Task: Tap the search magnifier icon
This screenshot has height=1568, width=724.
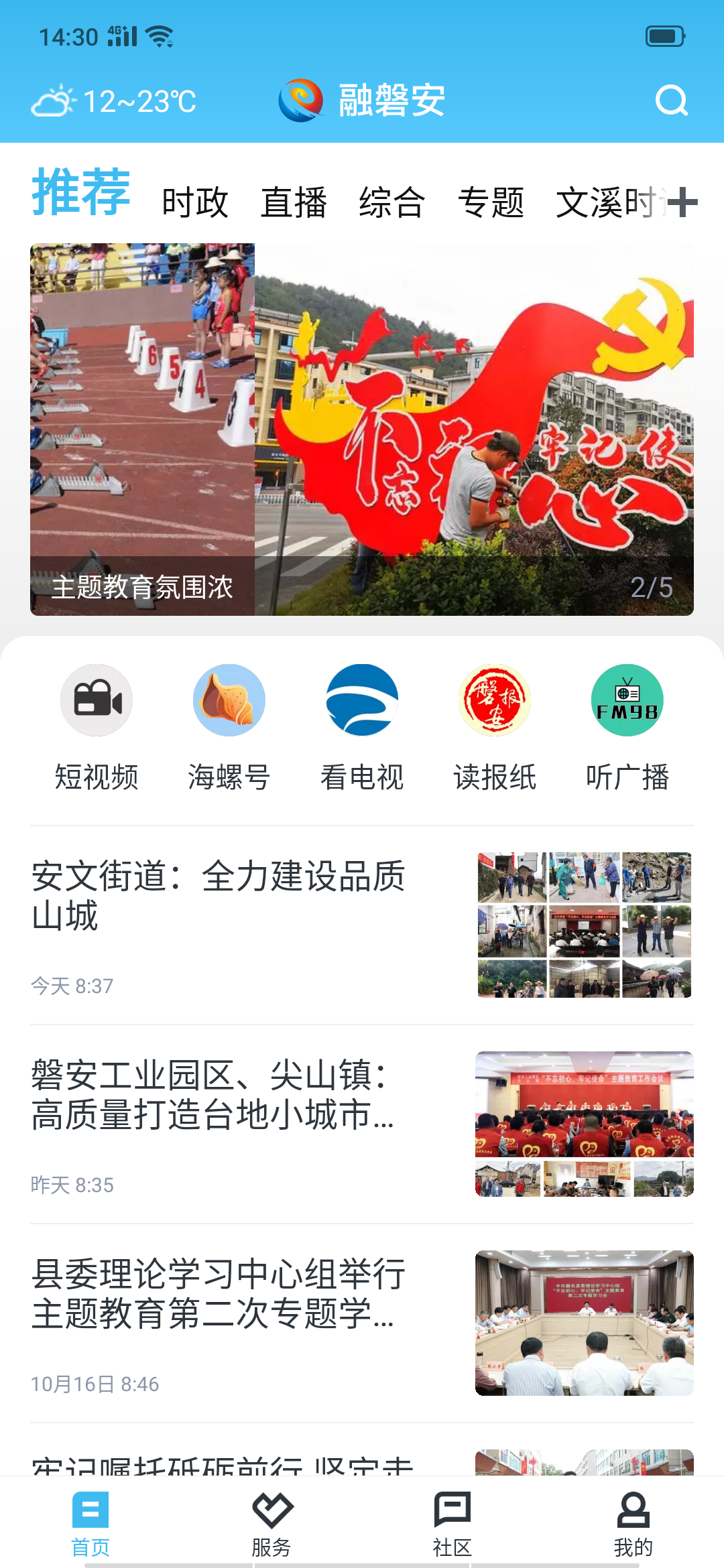Action: (x=672, y=102)
